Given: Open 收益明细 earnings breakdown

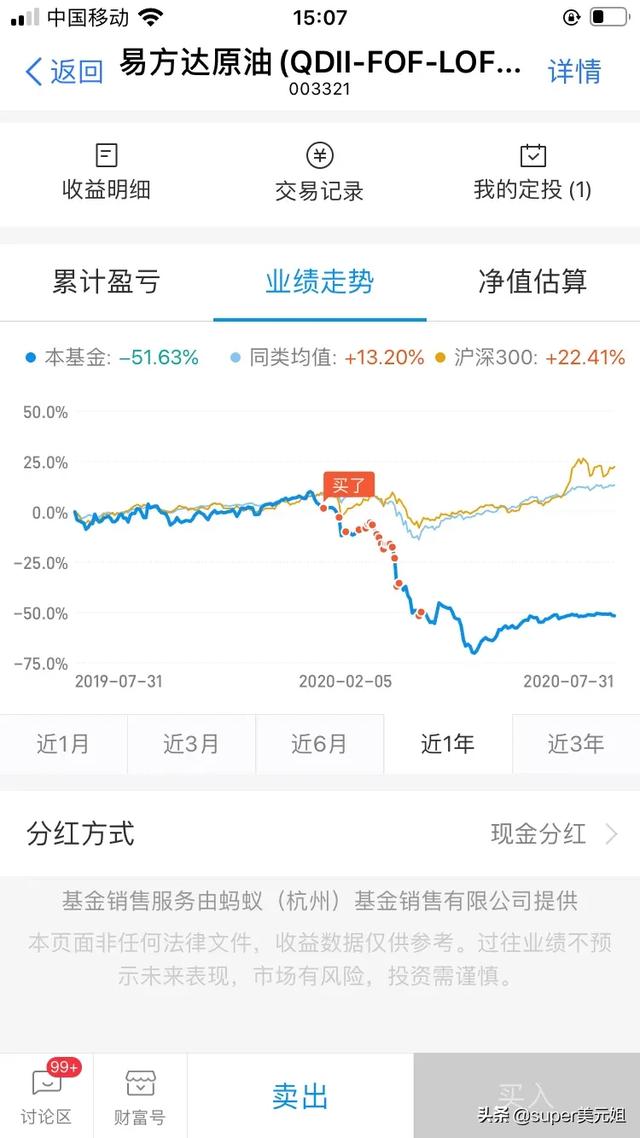Looking at the screenshot, I should pyautogui.click(x=106, y=172).
